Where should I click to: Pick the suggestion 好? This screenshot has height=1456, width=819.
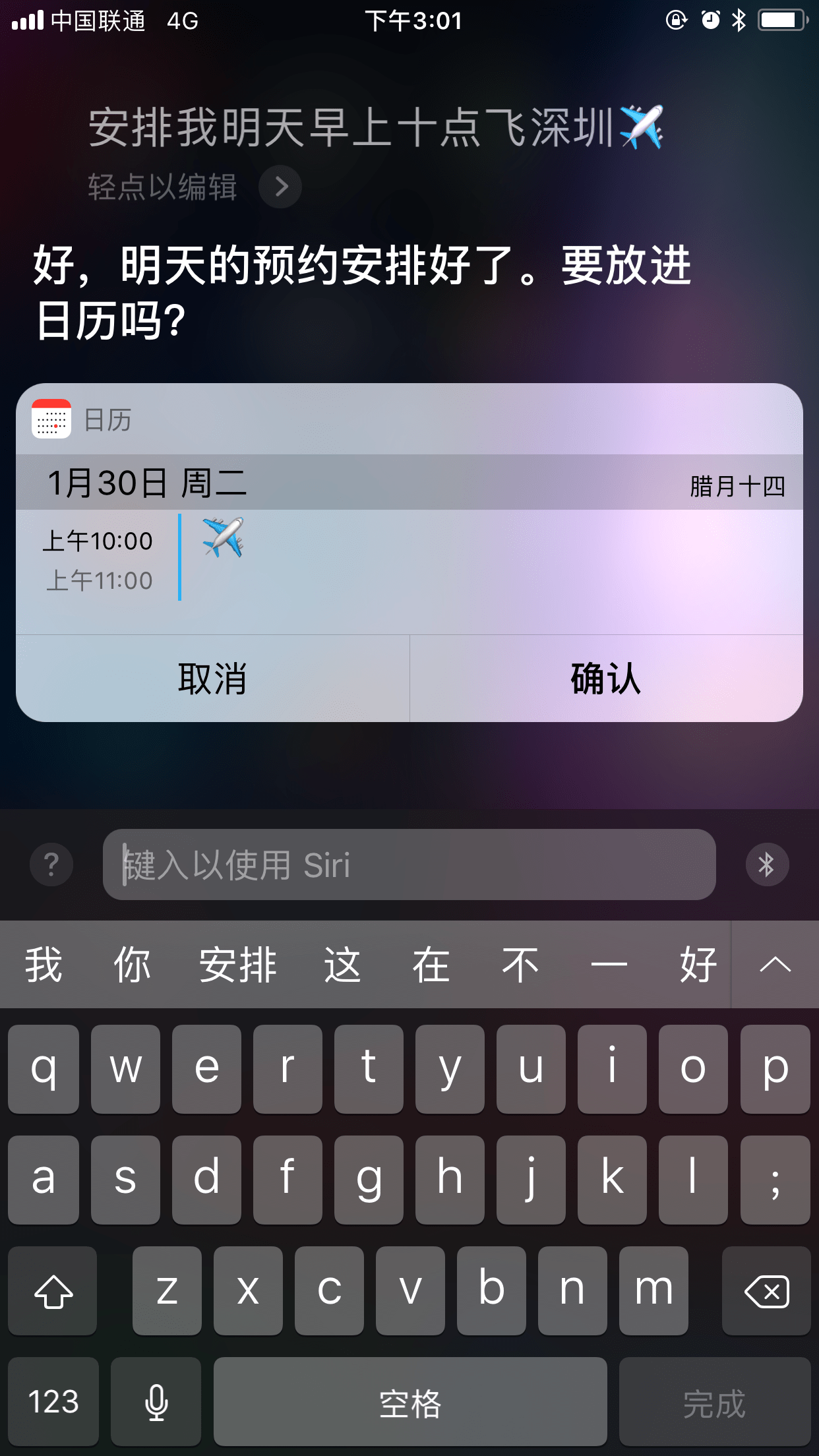pyautogui.click(x=698, y=965)
